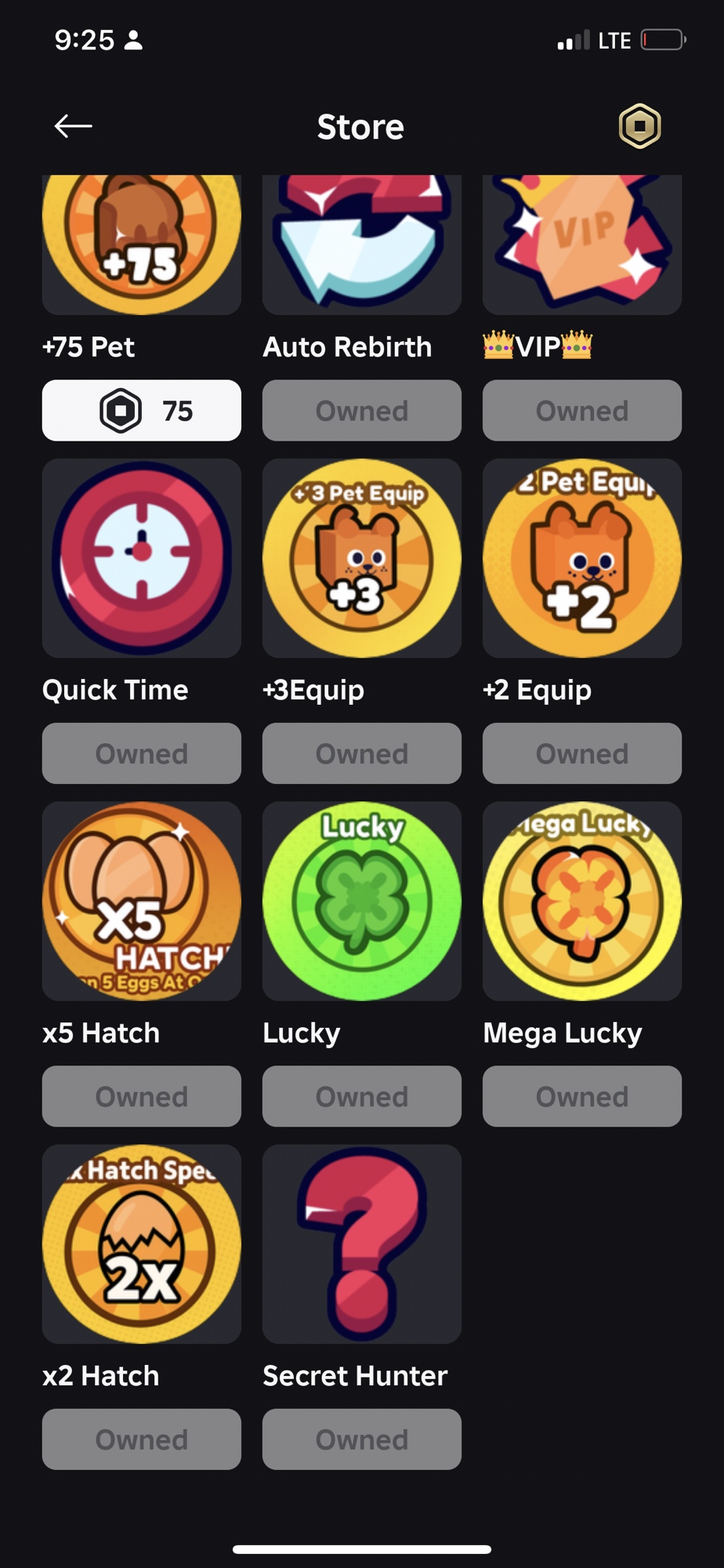Open the Robux balance icon
724x1568 pixels.
point(639,126)
